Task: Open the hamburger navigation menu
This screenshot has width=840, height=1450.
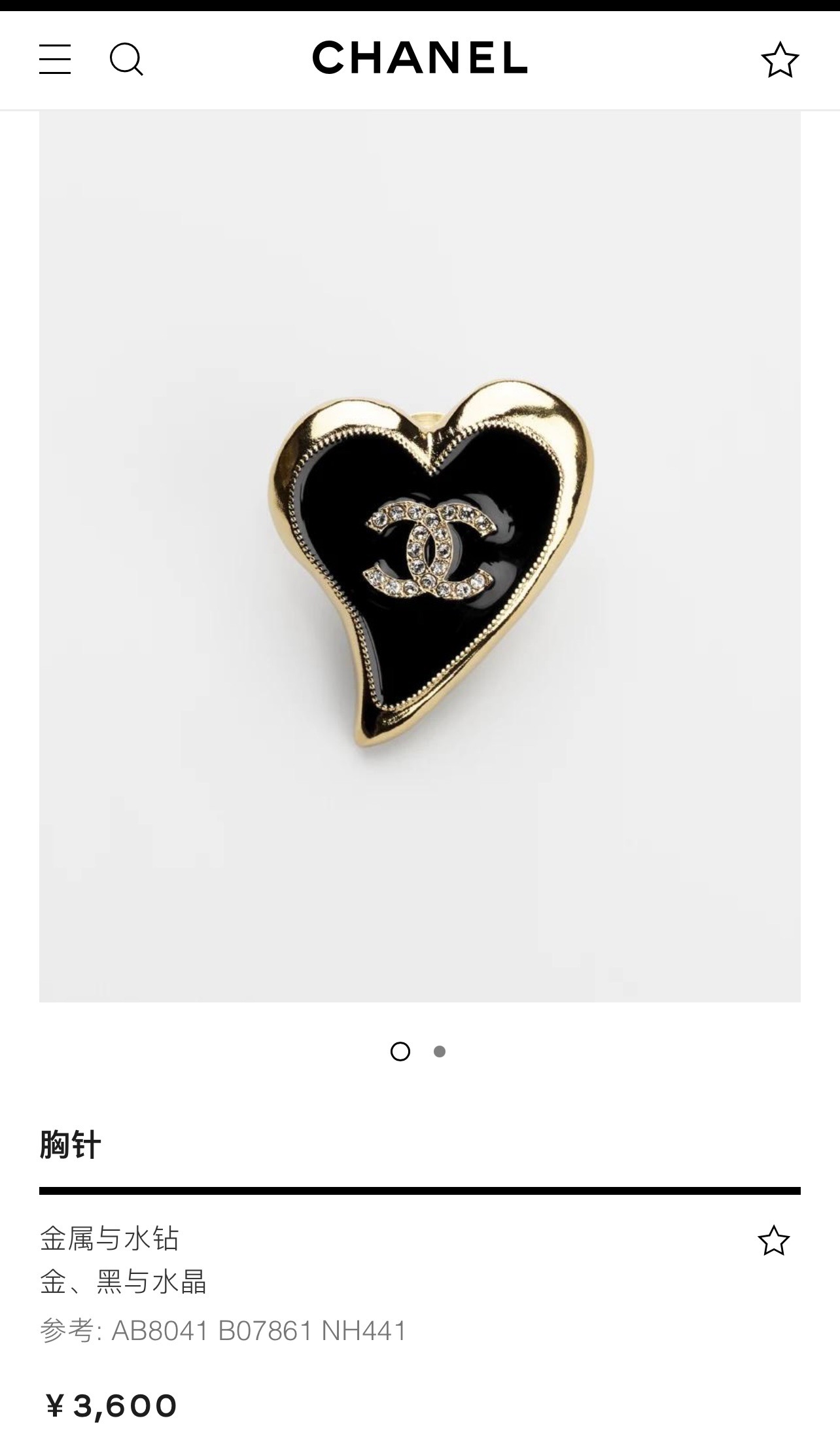Action: 55,60
